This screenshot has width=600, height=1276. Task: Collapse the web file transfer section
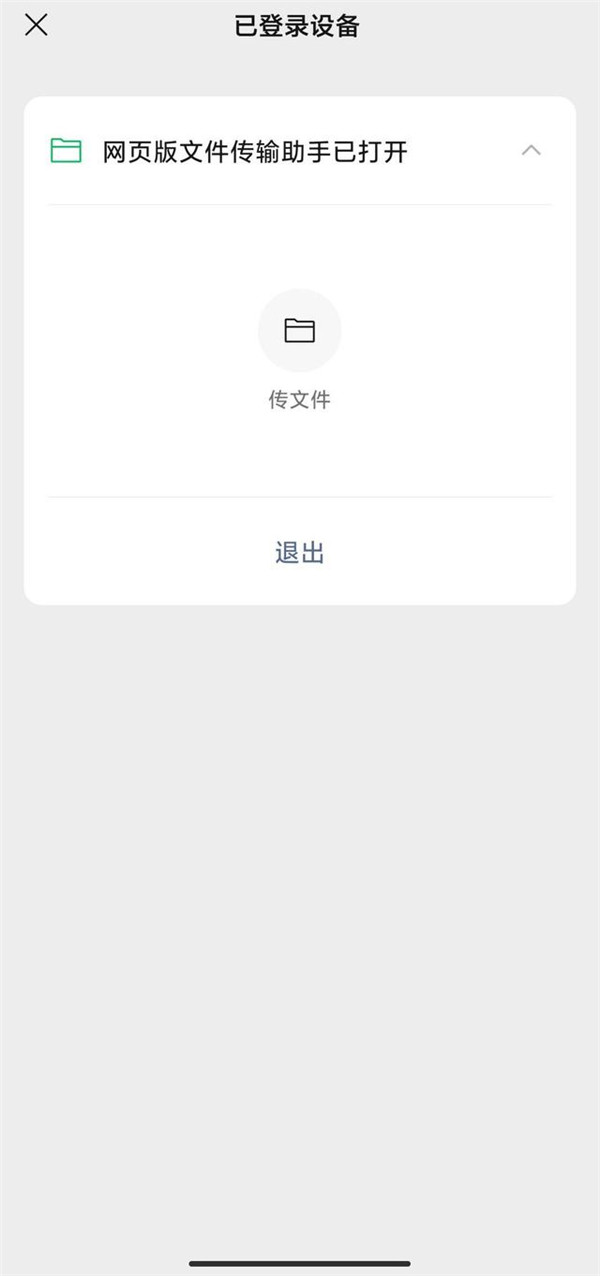(531, 151)
